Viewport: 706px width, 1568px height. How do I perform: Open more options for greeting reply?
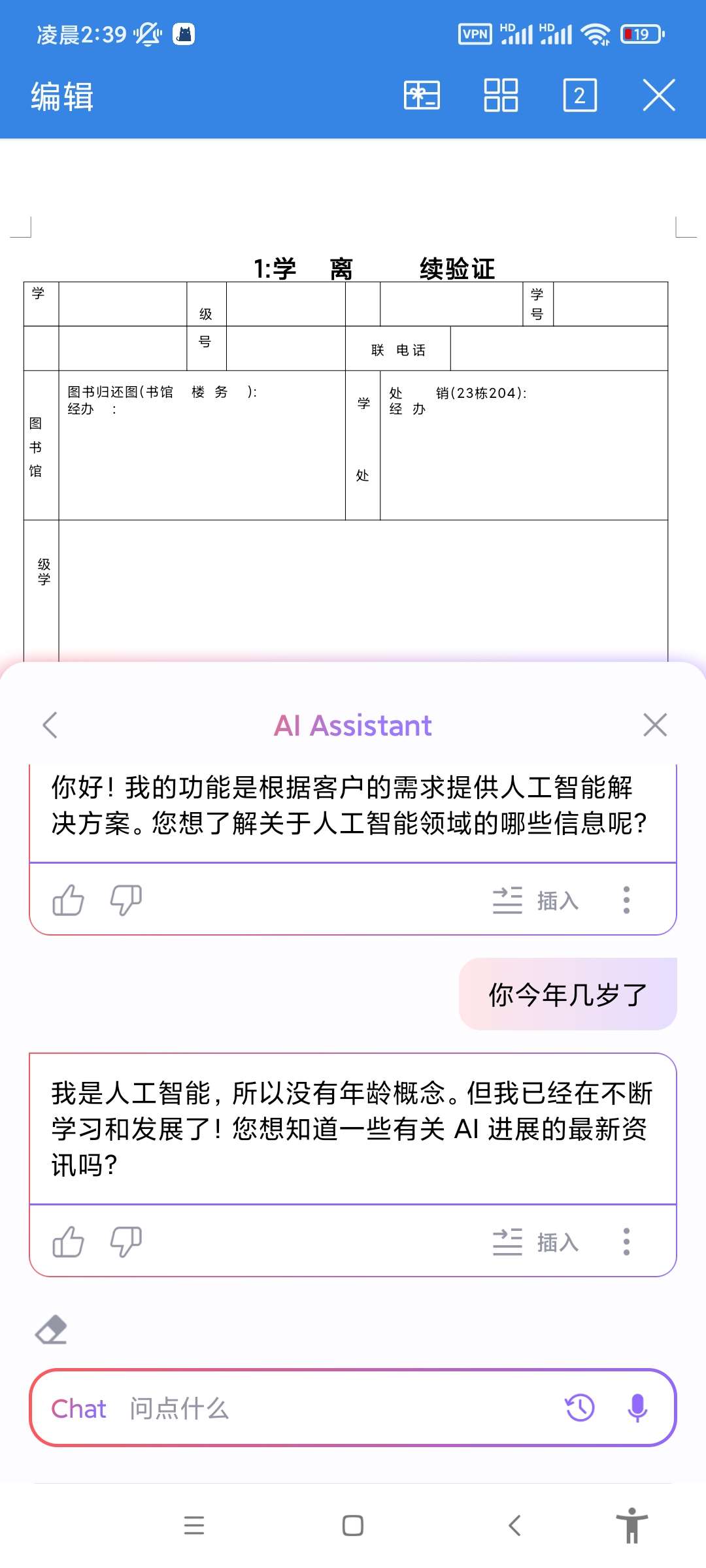pyautogui.click(x=626, y=900)
